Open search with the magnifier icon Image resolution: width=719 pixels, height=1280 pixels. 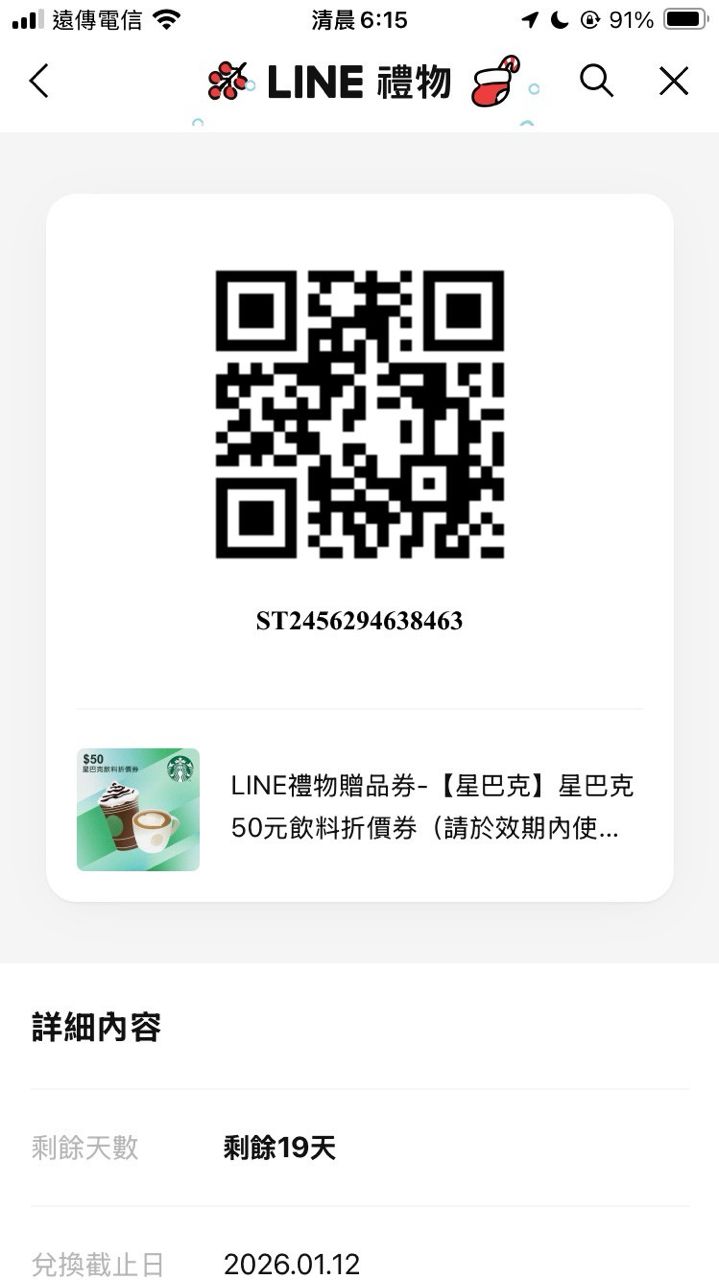[597, 81]
